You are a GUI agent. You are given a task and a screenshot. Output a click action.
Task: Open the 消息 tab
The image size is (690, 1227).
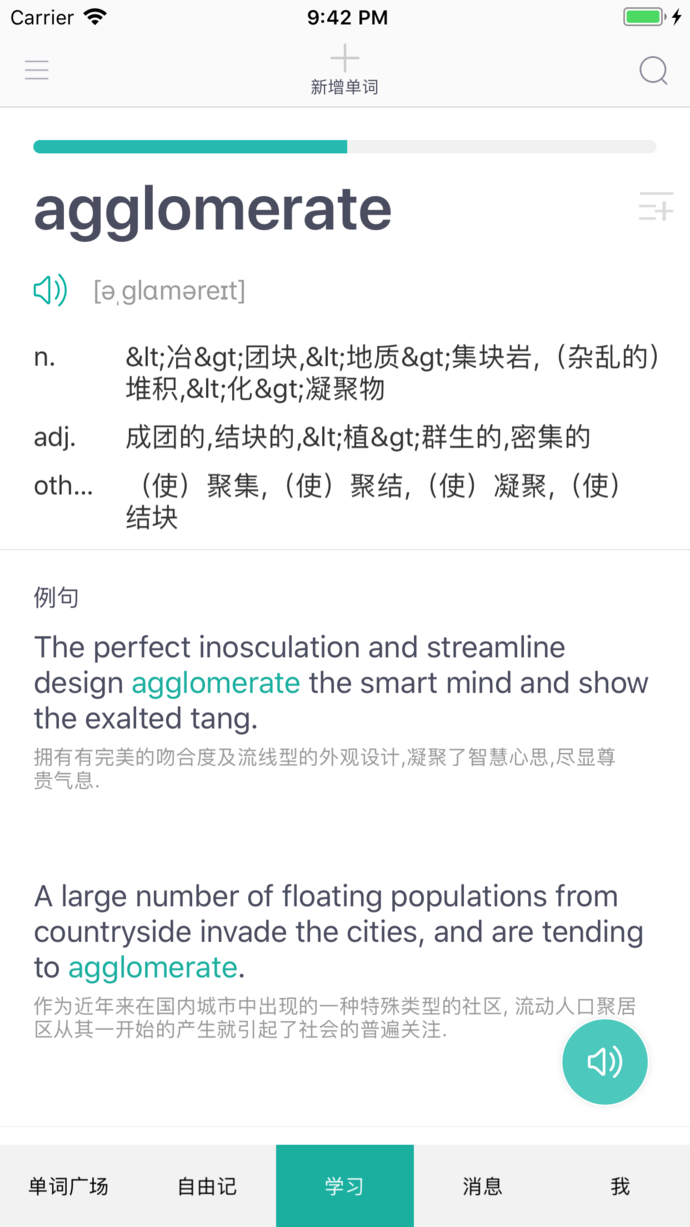[483, 1186]
